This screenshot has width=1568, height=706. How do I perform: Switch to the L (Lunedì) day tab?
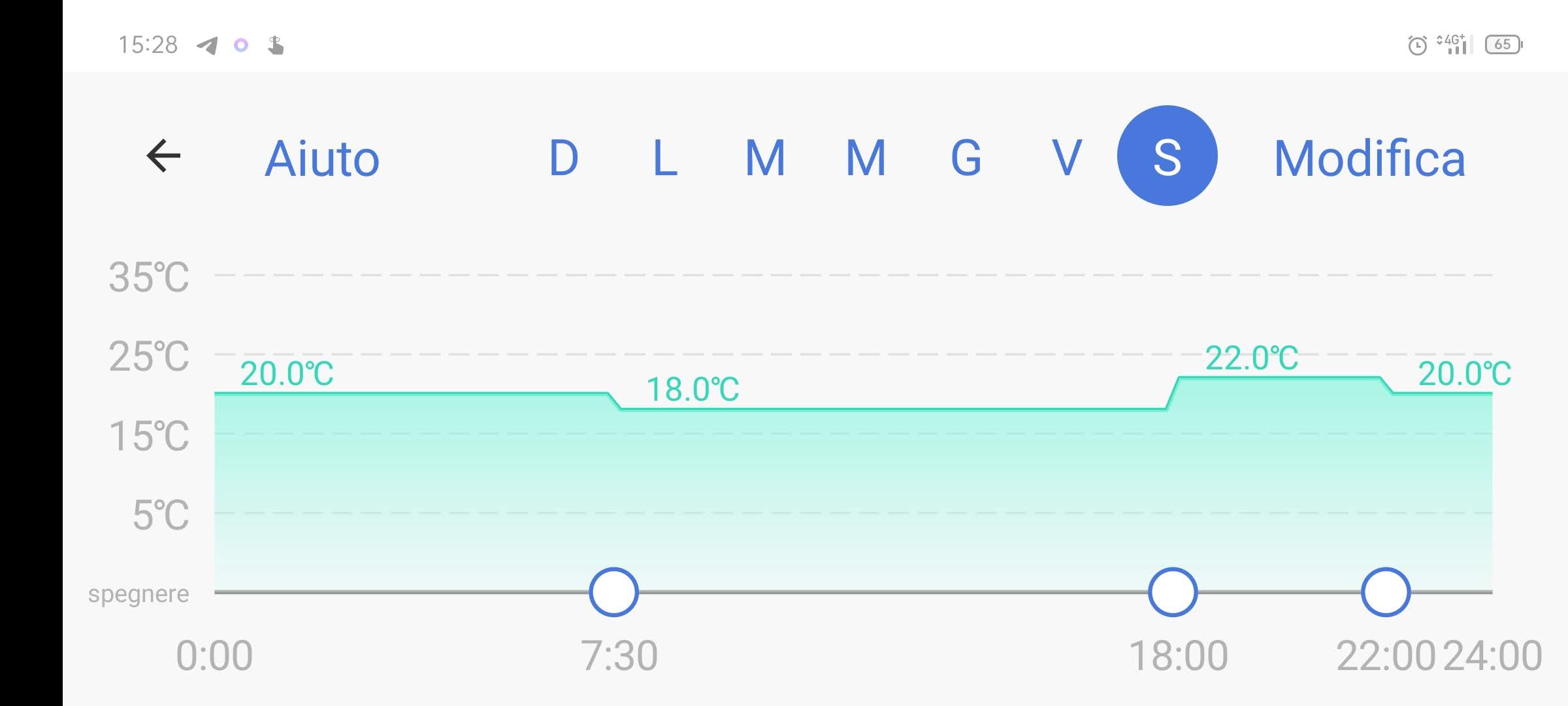coord(665,158)
